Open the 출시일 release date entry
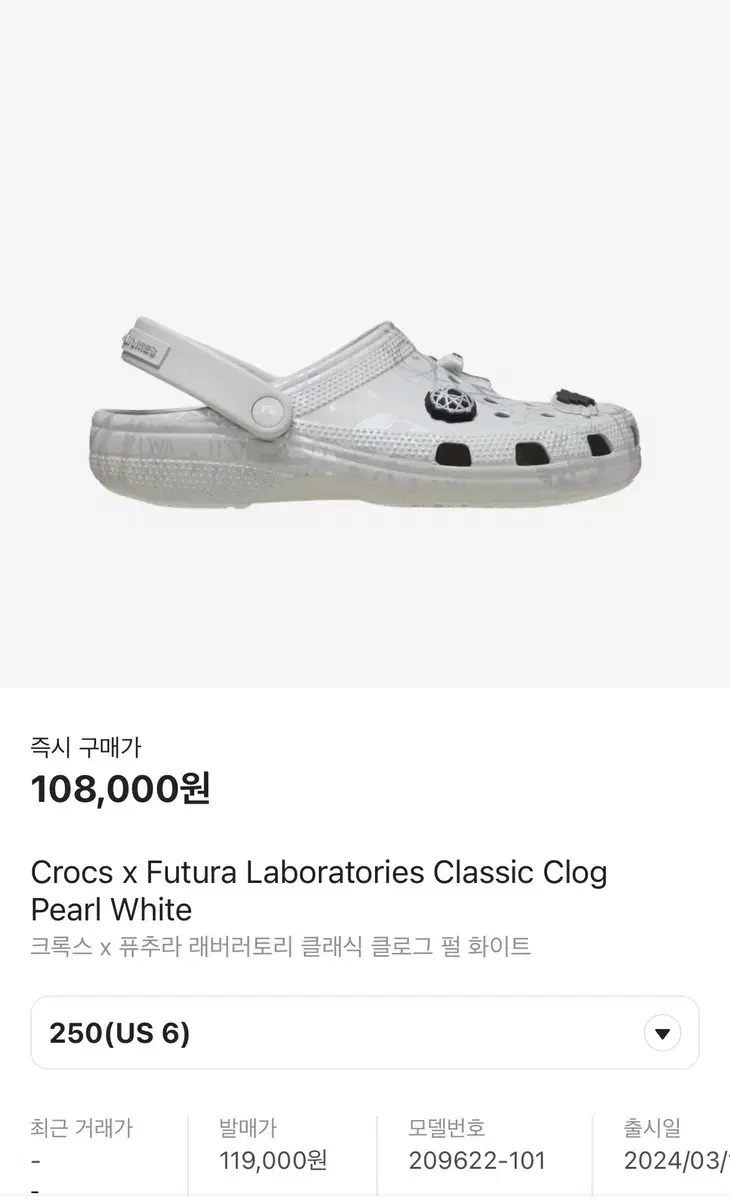730x1200 pixels. [653, 1127]
